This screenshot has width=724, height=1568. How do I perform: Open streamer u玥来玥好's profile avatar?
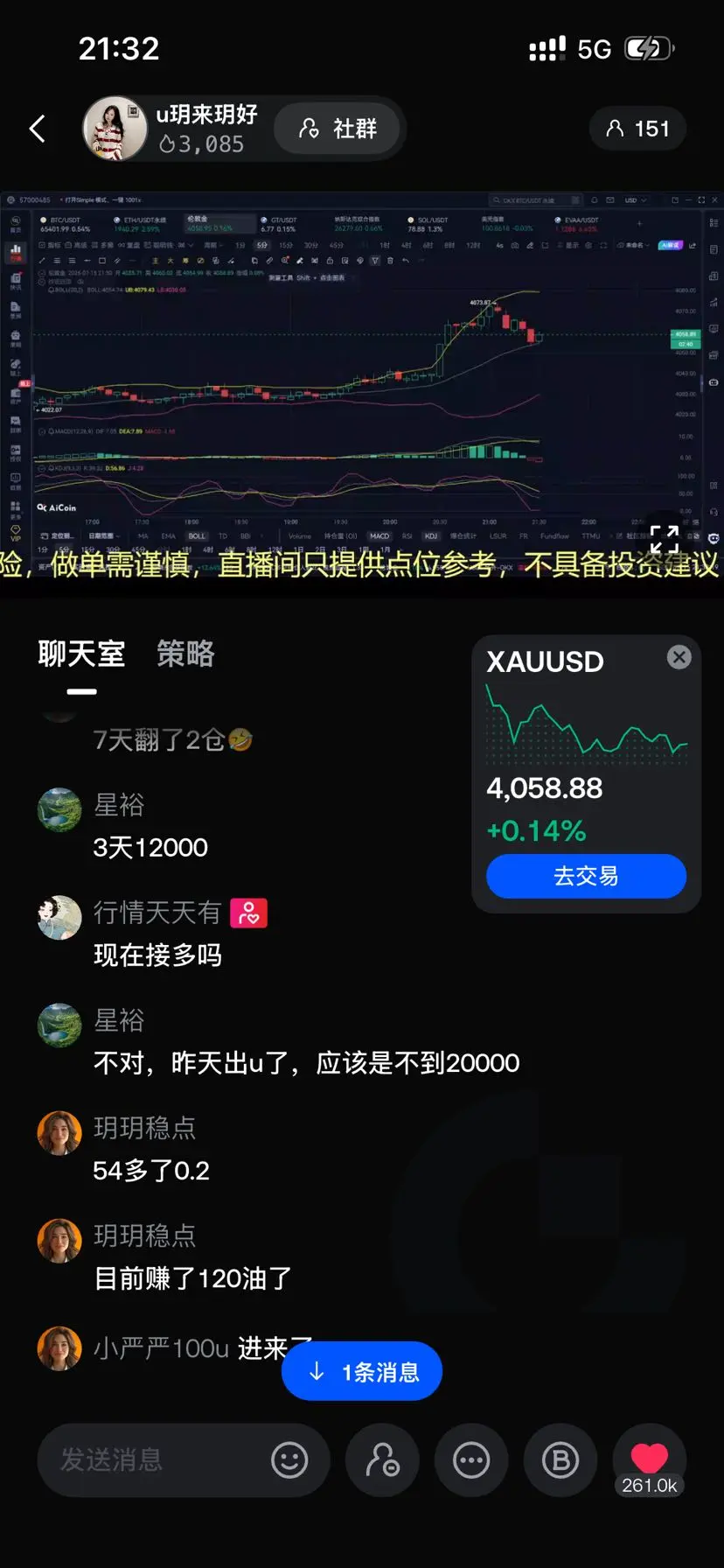(115, 129)
